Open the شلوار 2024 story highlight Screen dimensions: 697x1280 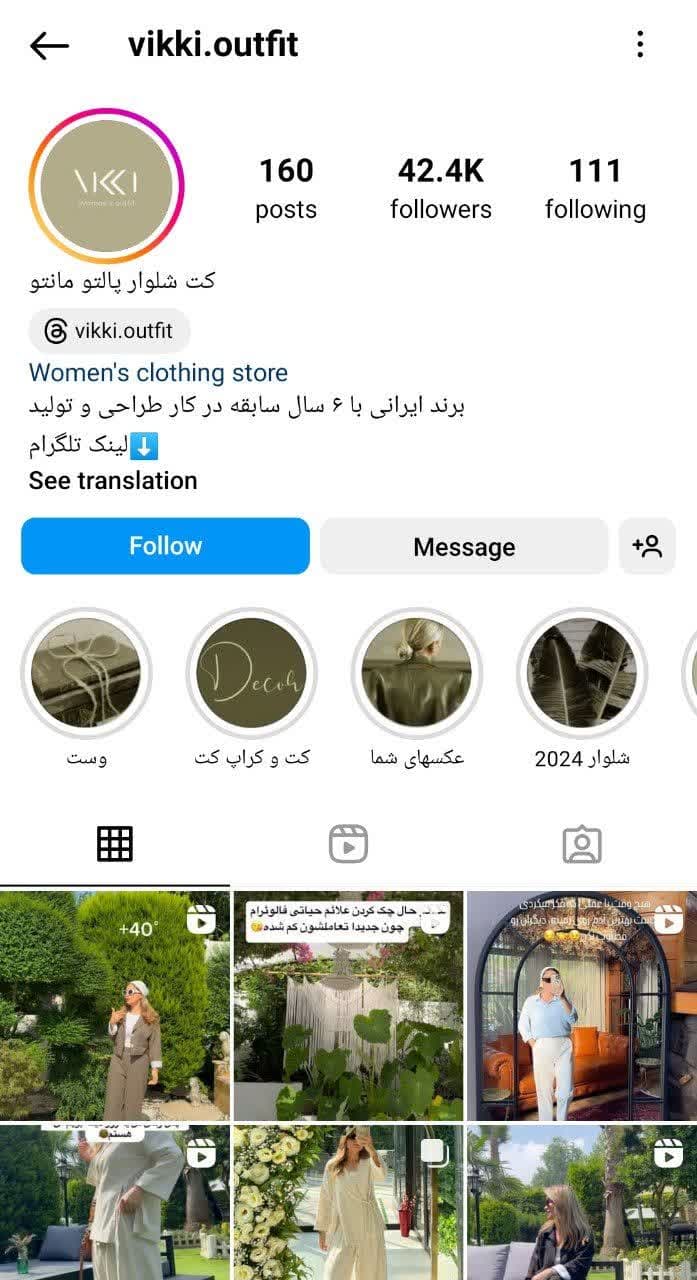pyautogui.click(x=582, y=673)
